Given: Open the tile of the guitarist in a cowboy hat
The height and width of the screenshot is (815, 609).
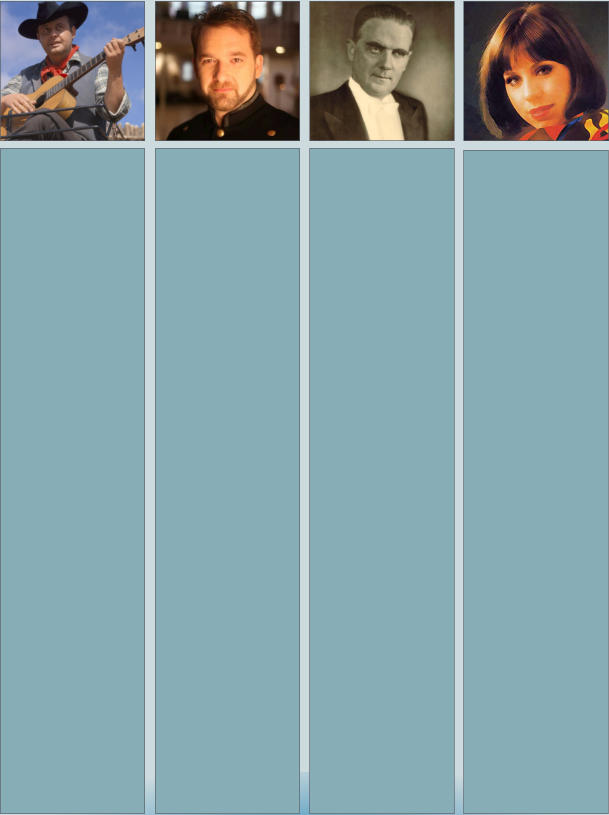Looking at the screenshot, I should pos(72,70).
